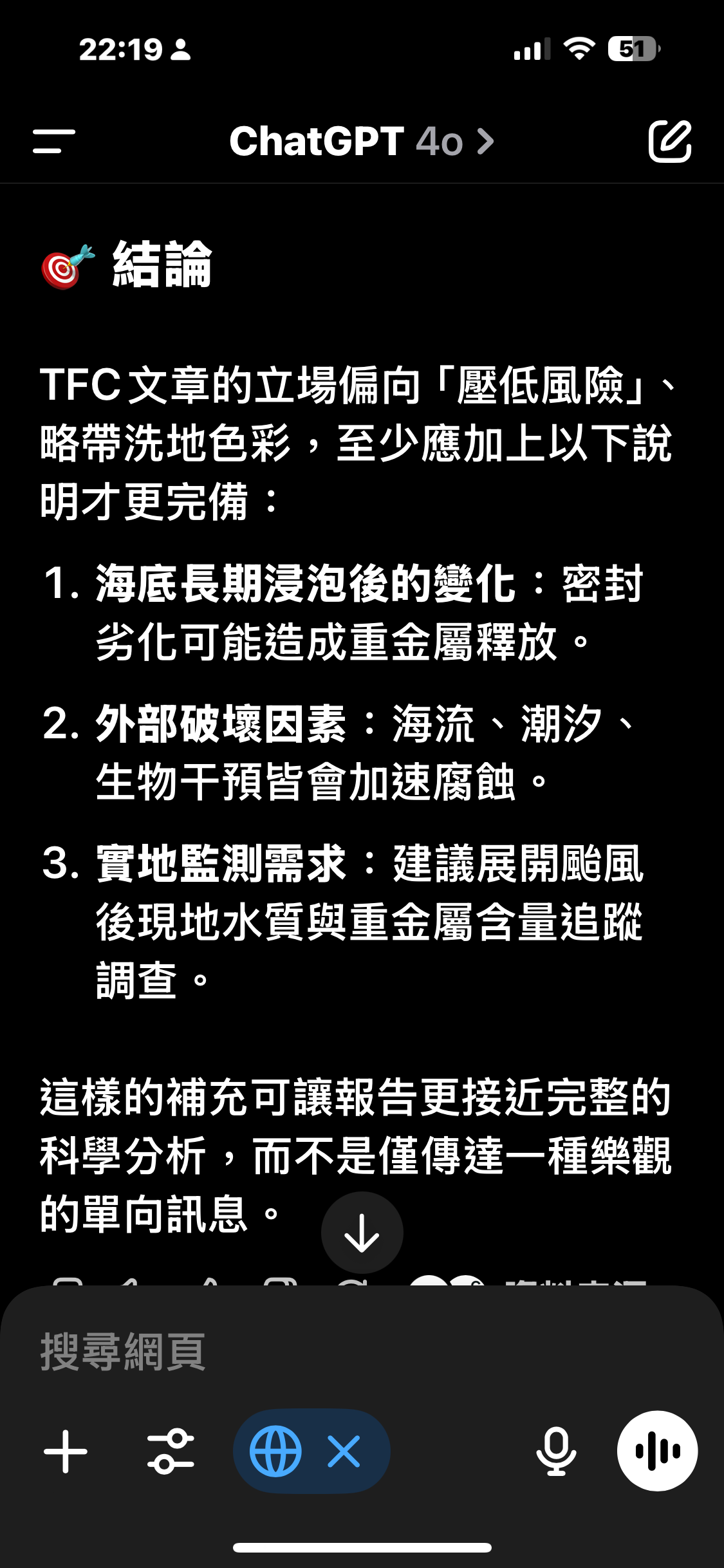Start dictation with the microphone
The image size is (724, 1568).
coord(556,1451)
